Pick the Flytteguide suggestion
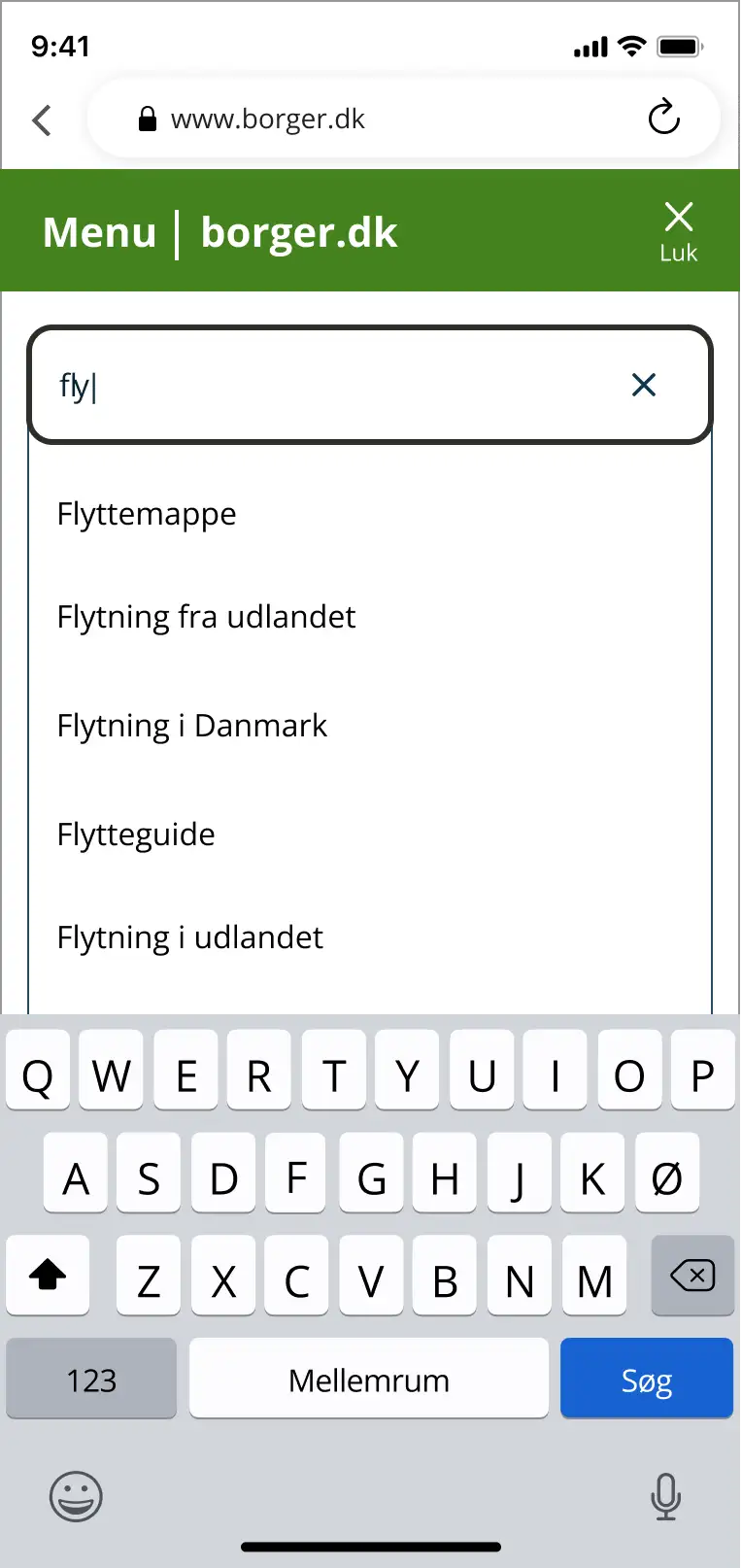 [x=136, y=835]
